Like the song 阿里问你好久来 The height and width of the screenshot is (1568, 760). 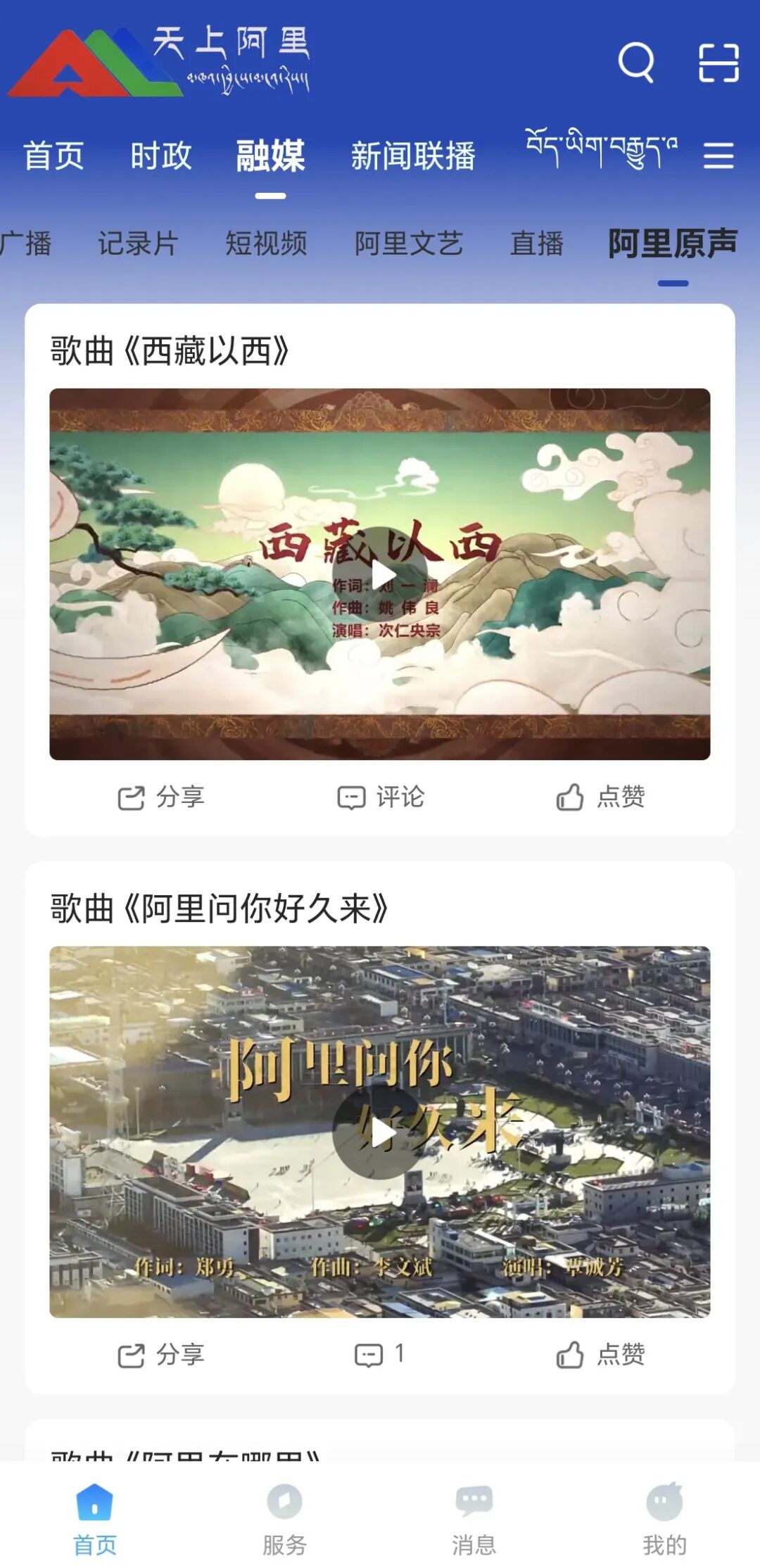tap(600, 1355)
